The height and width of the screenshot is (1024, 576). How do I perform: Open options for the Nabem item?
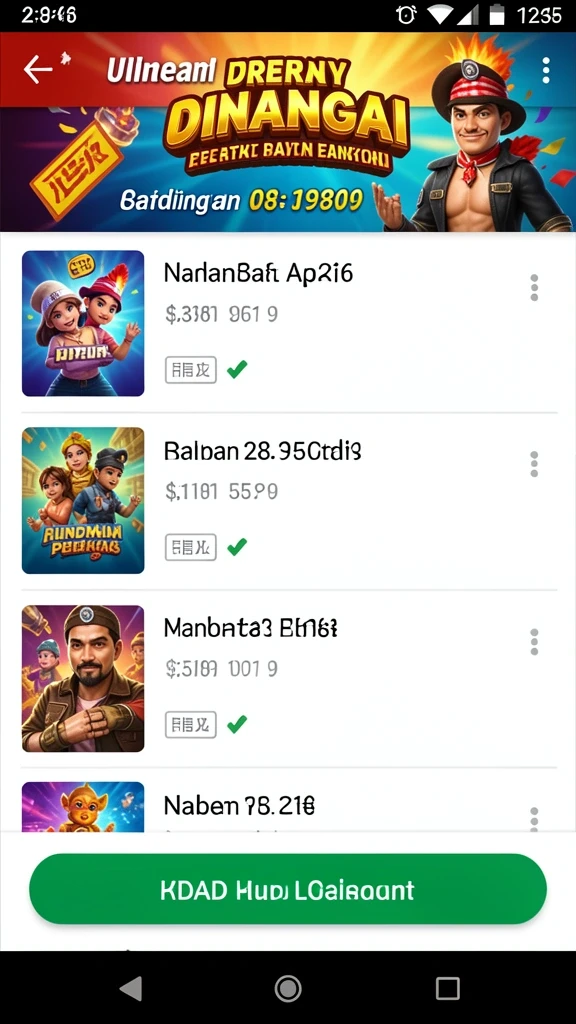[534, 818]
